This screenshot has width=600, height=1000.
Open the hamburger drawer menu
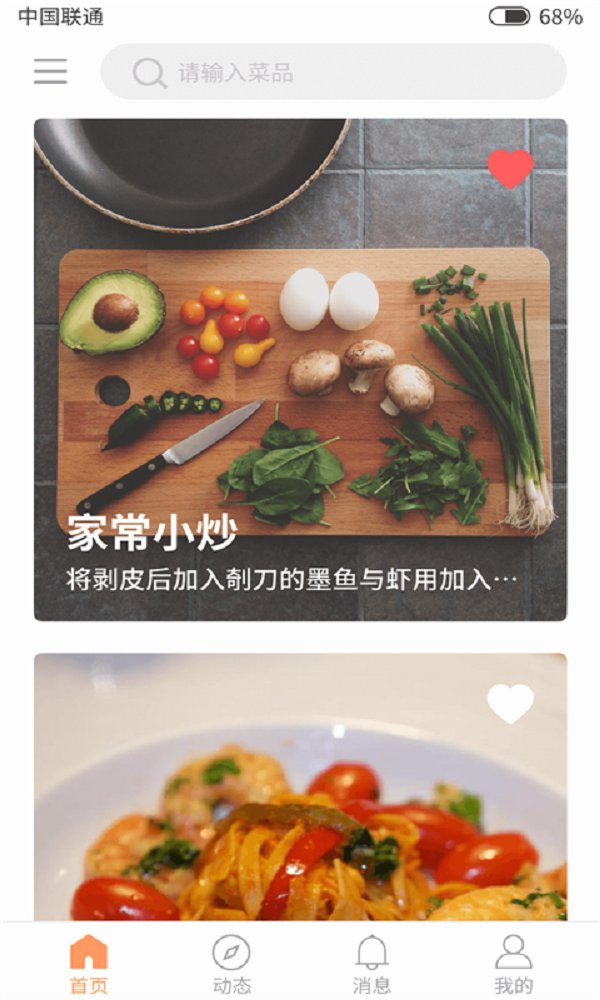pos(50,71)
